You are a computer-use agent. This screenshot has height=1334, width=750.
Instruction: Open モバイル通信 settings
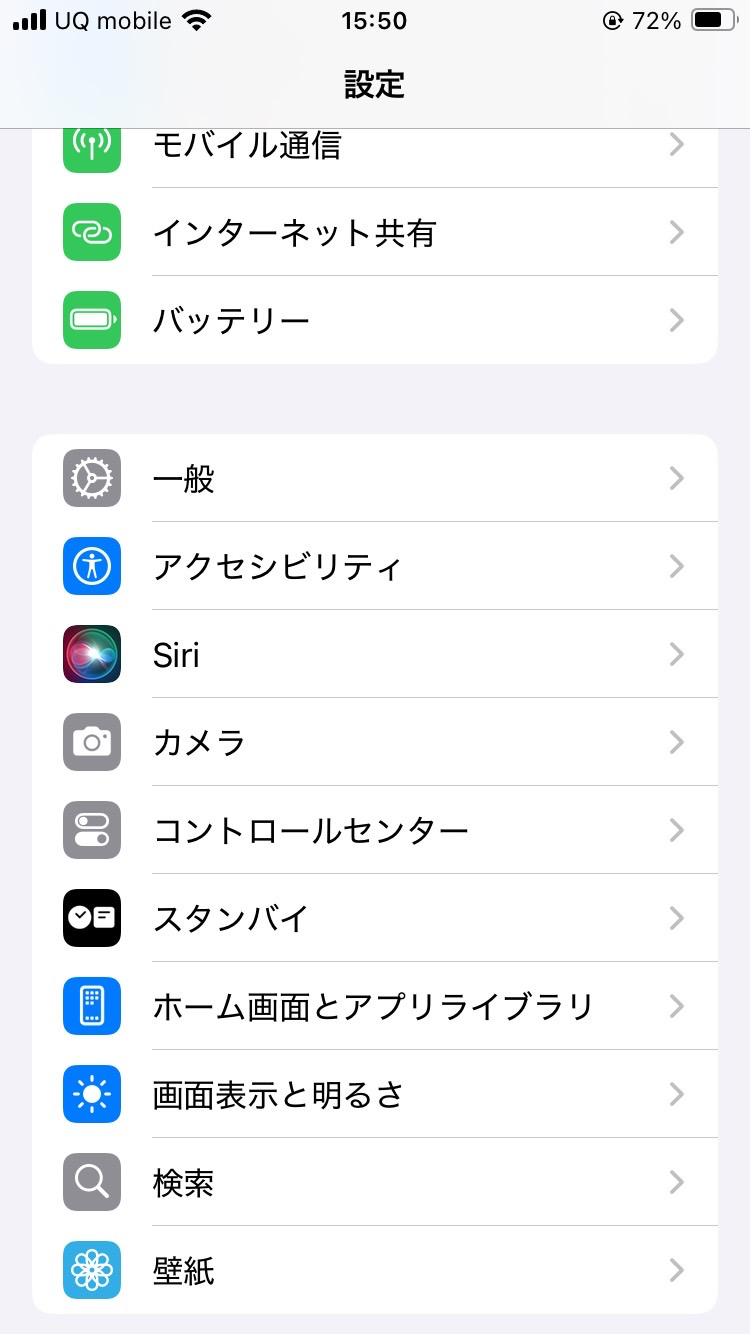pyautogui.click(x=374, y=150)
